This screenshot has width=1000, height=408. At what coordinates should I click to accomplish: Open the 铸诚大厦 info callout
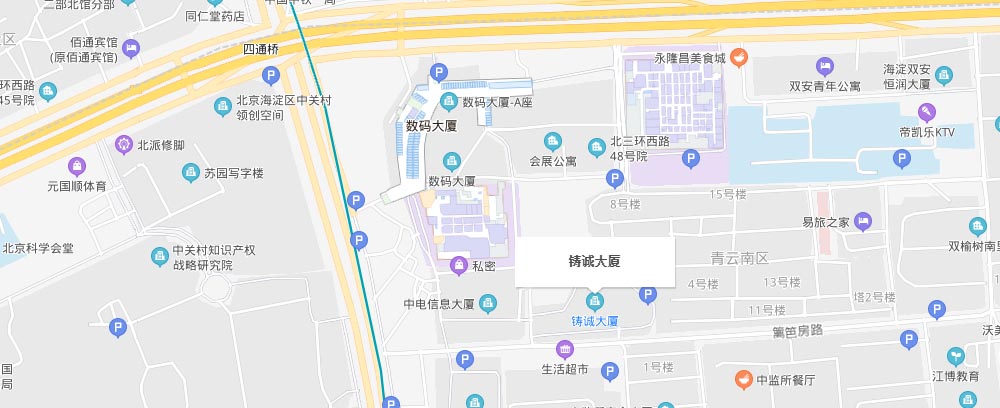point(595,262)
